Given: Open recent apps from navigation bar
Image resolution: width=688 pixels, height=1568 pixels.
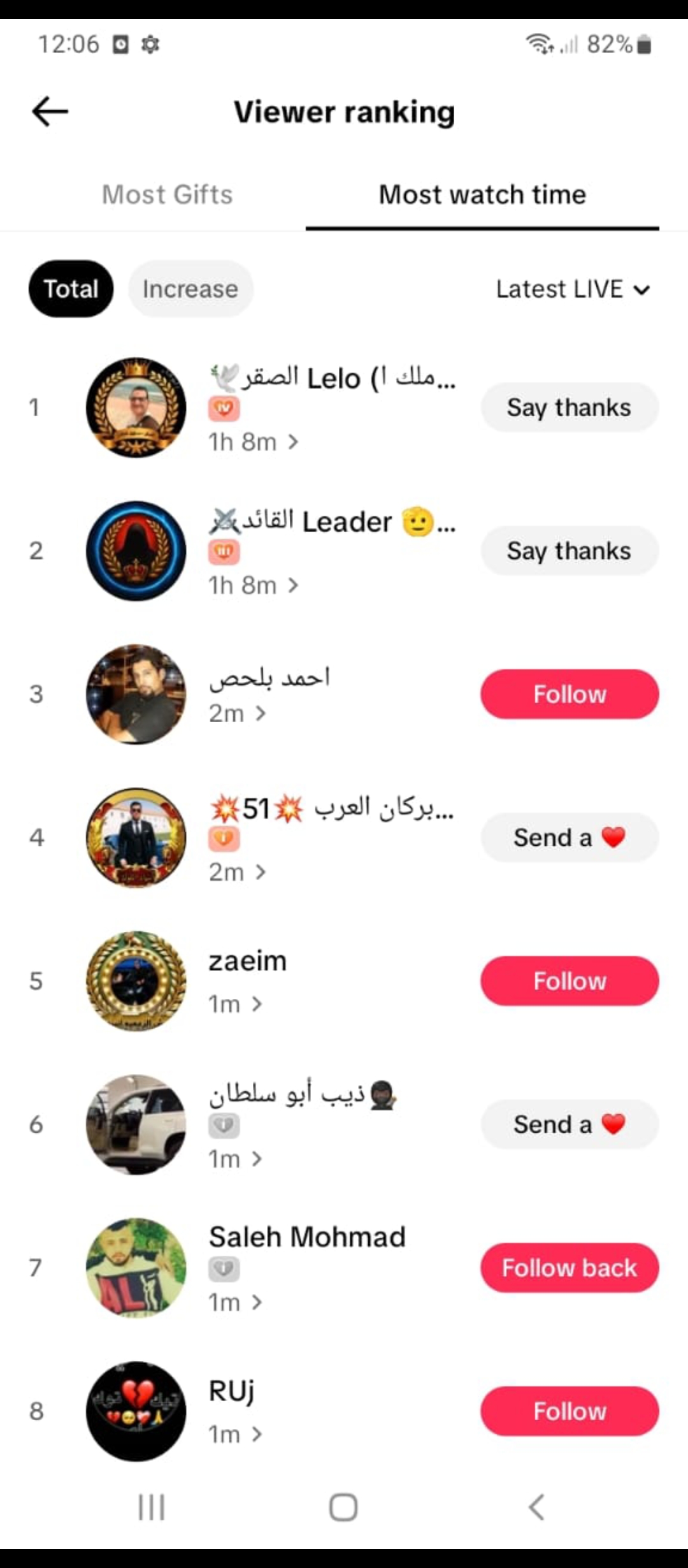Looking at the screenshot, I should 152,1507.
